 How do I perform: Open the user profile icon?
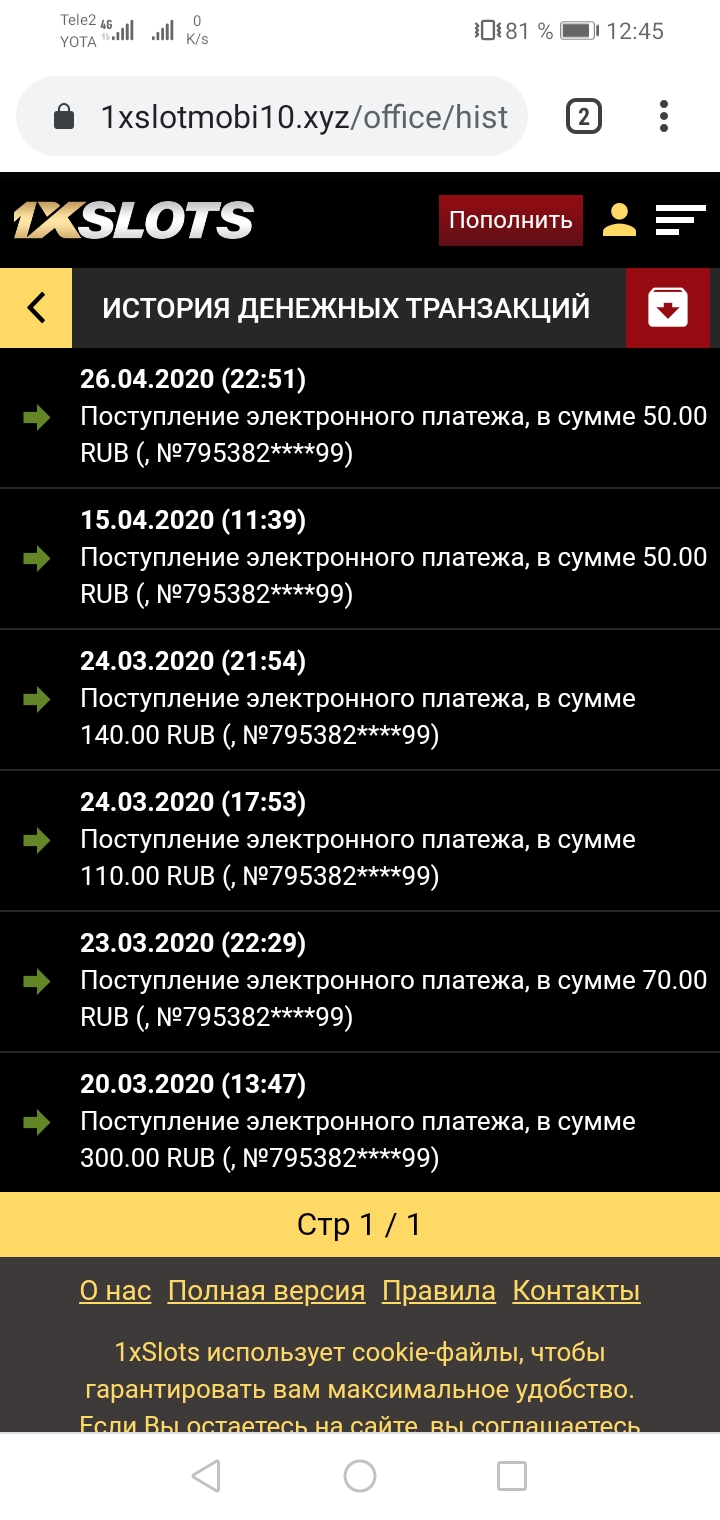[619, 220]
